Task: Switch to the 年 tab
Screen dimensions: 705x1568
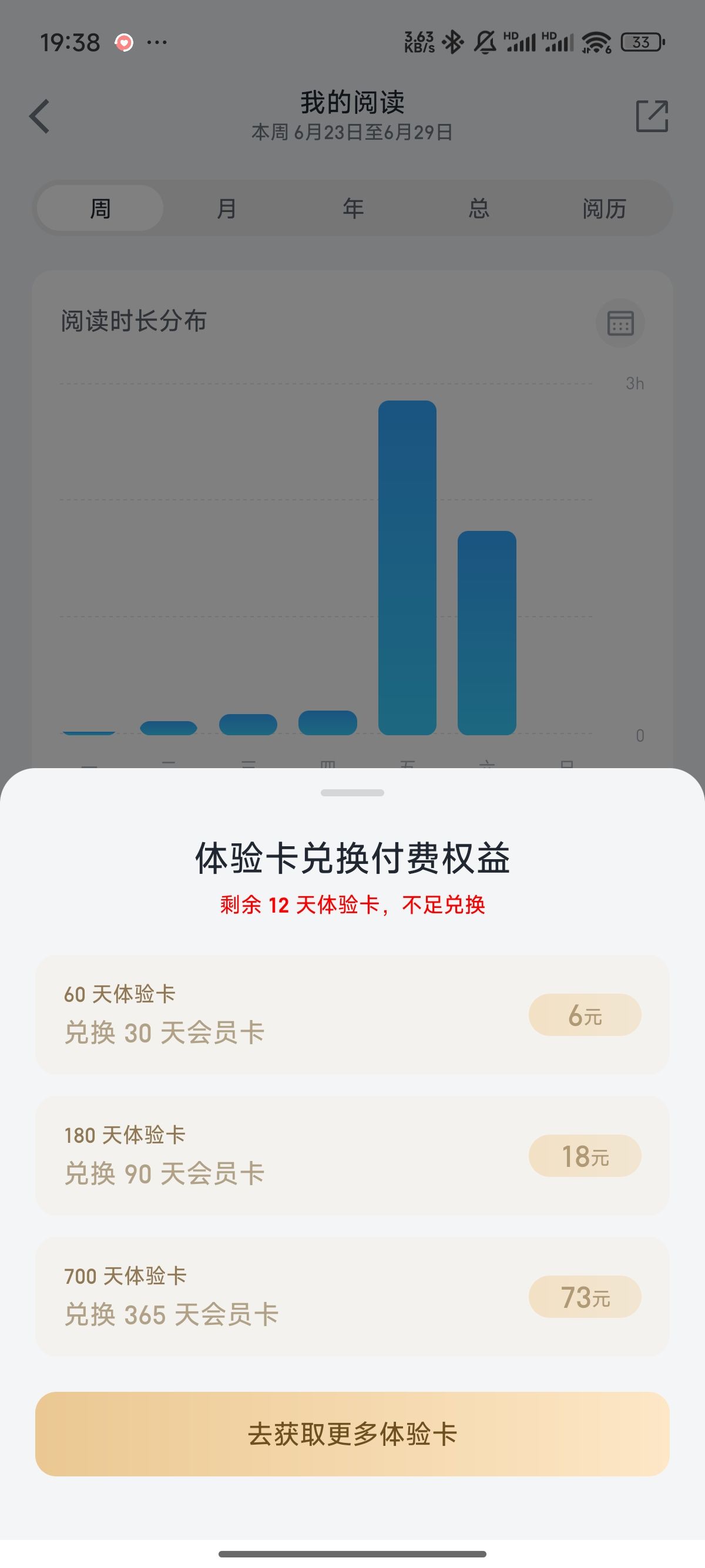Action: pos(352,208)
